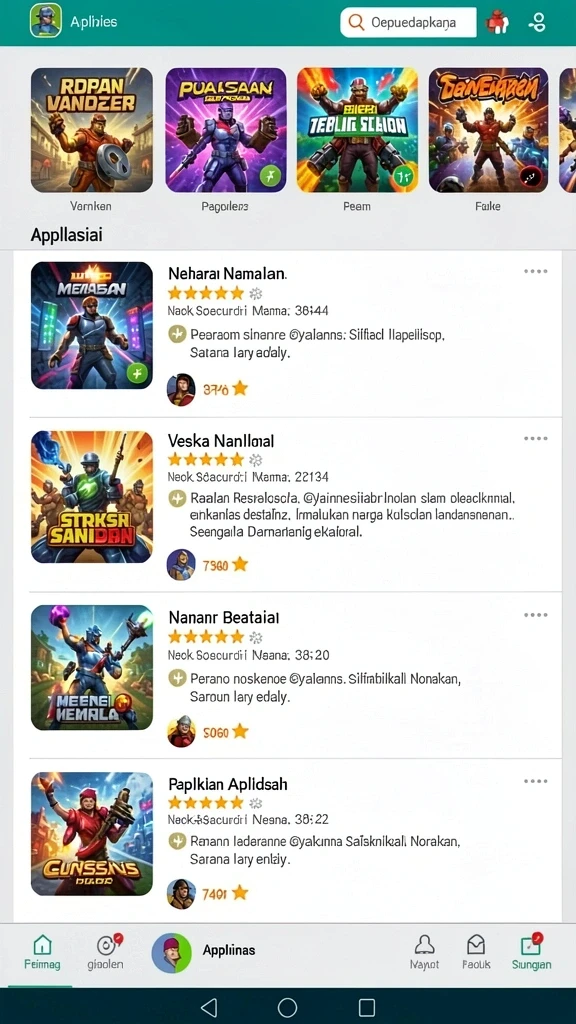Switch to the Feimag home tab
Viewport: 576px width, 1024px height.
tap(42, 953)
